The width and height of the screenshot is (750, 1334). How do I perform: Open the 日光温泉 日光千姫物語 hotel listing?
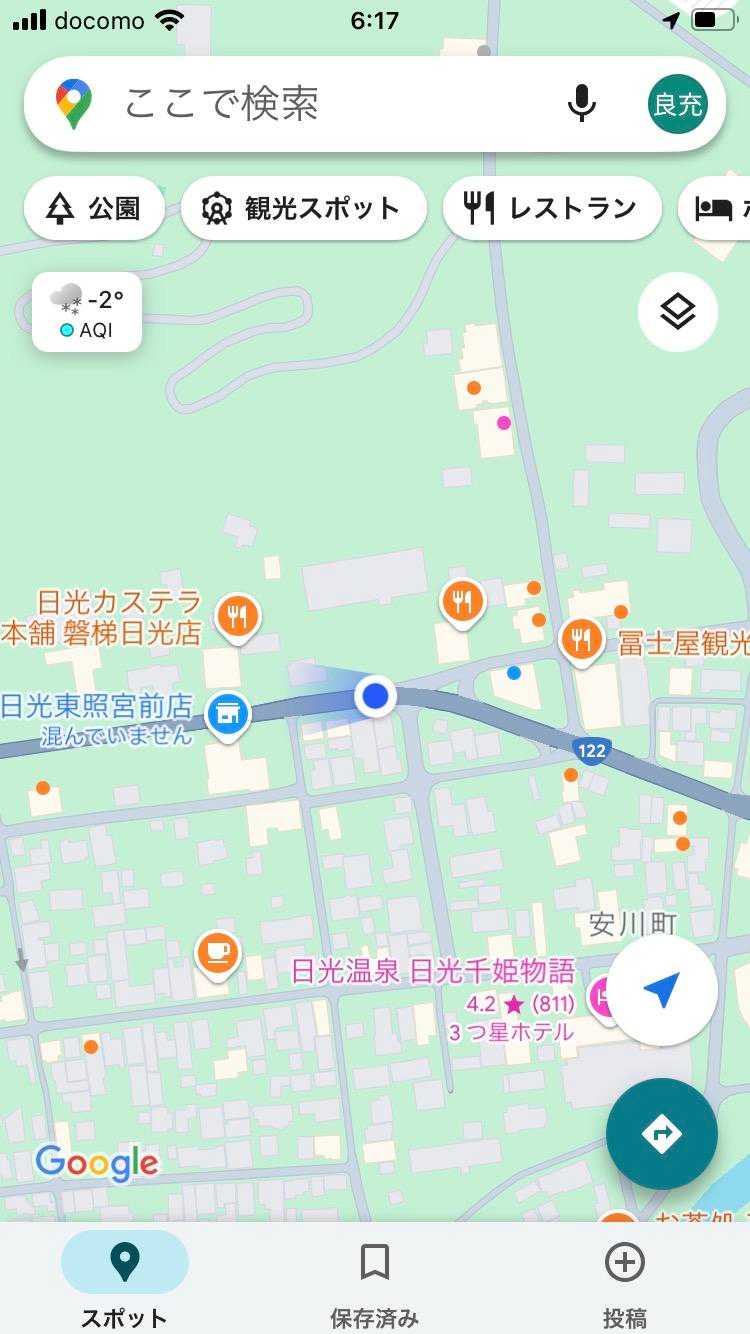pyautogui.click(x=433, y=971)
